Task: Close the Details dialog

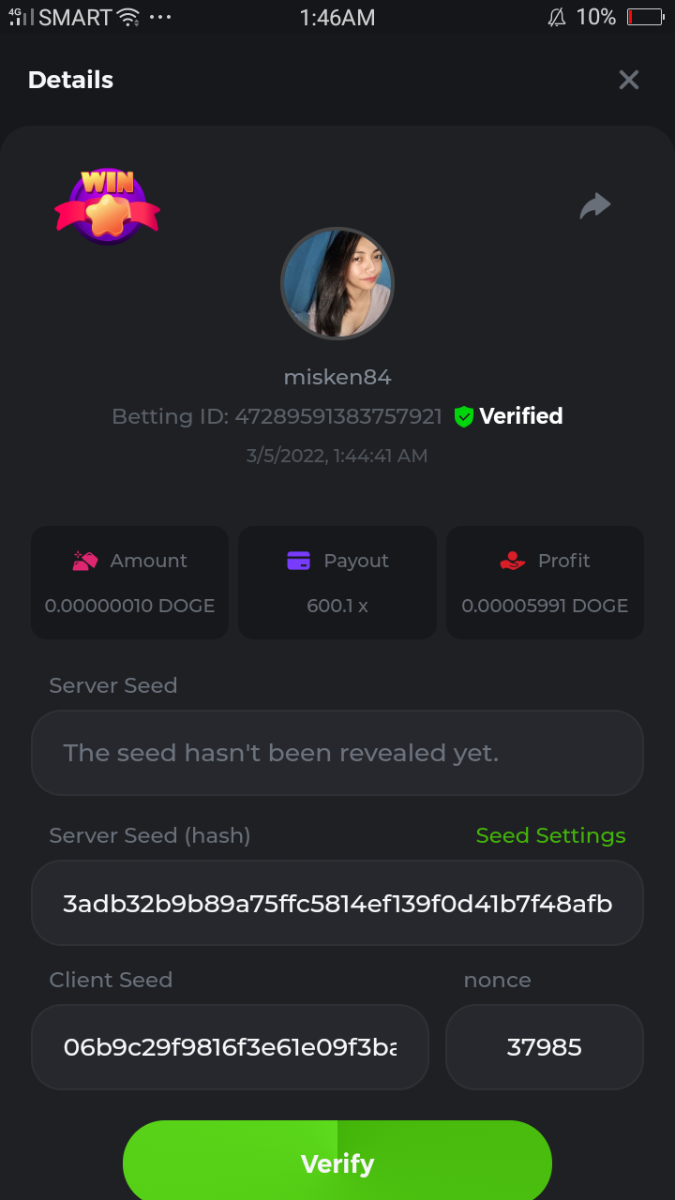Action: 628,80
